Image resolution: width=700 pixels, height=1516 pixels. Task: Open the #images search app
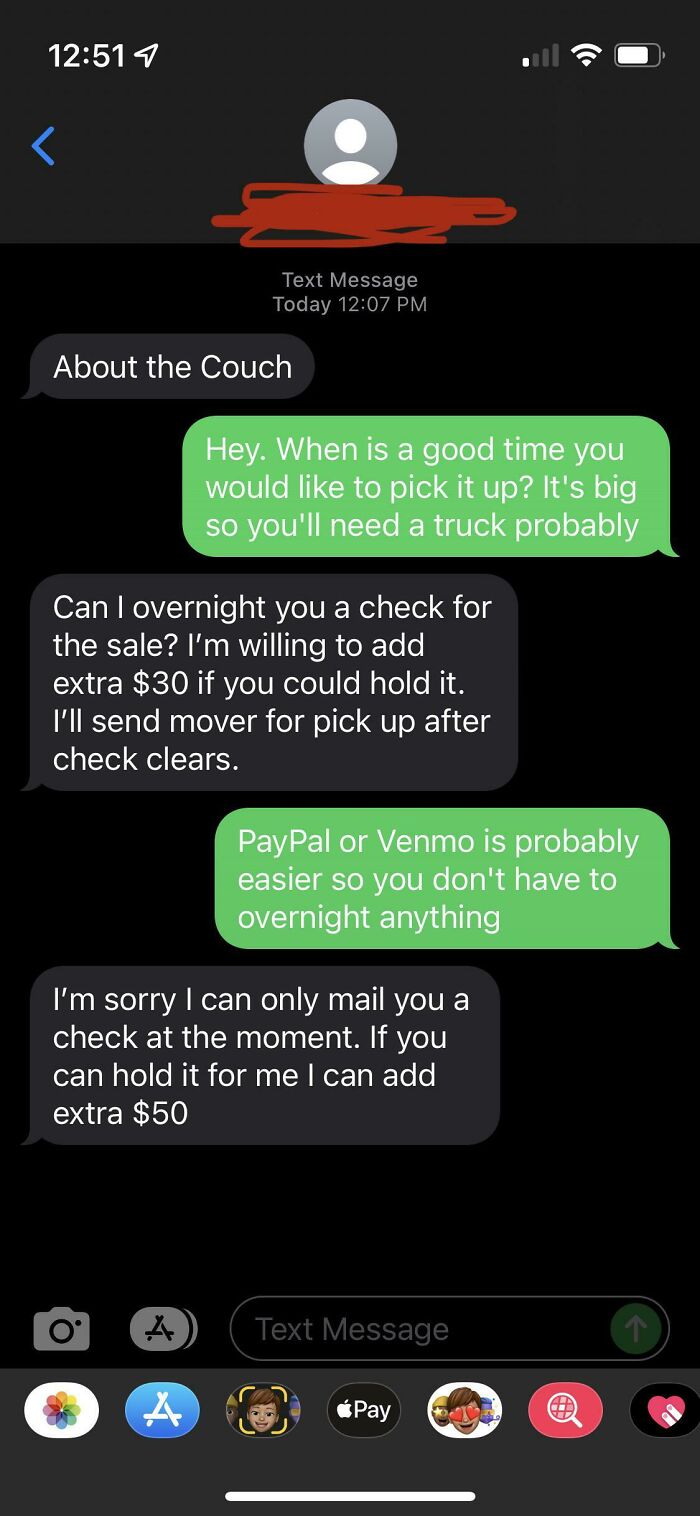pos(565,1410)
